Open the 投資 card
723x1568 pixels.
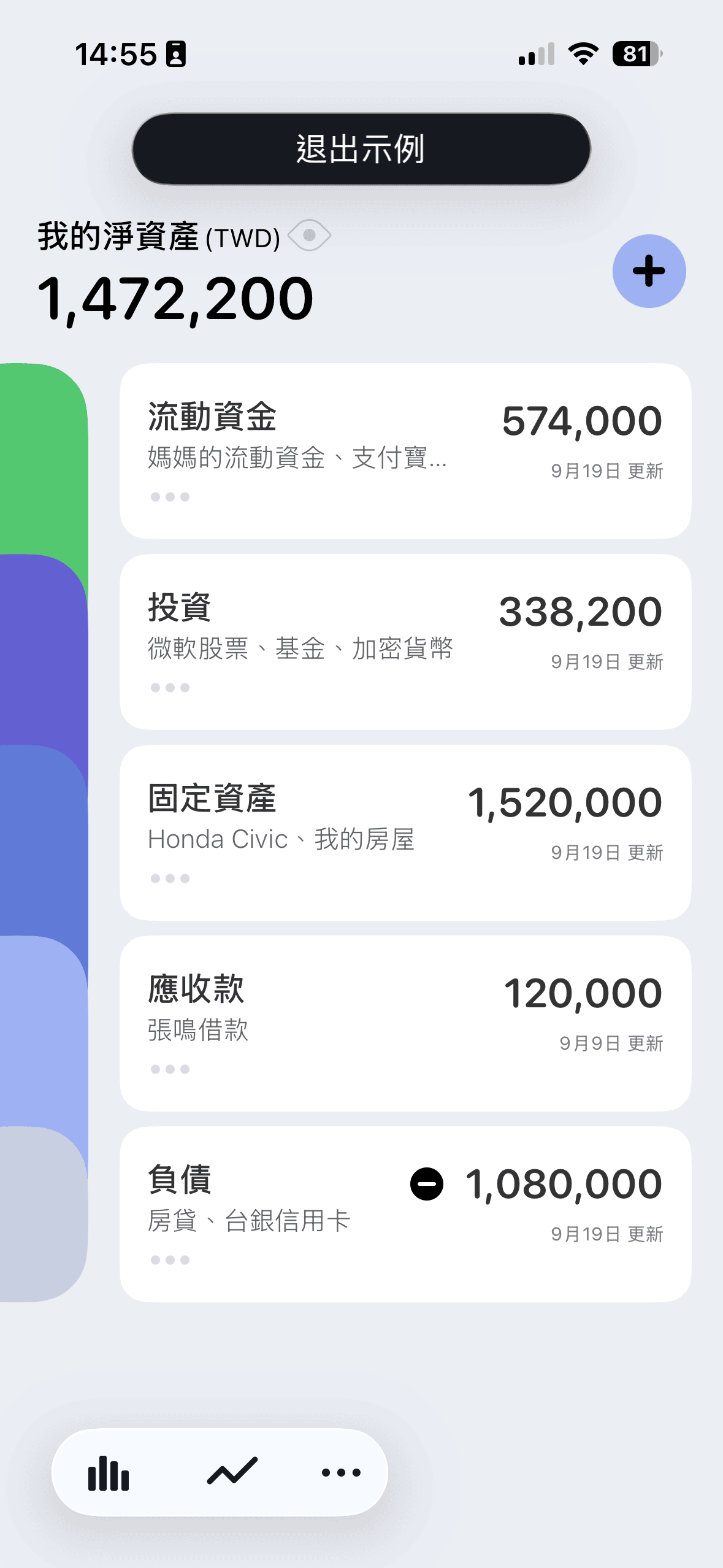click(405, 642)
